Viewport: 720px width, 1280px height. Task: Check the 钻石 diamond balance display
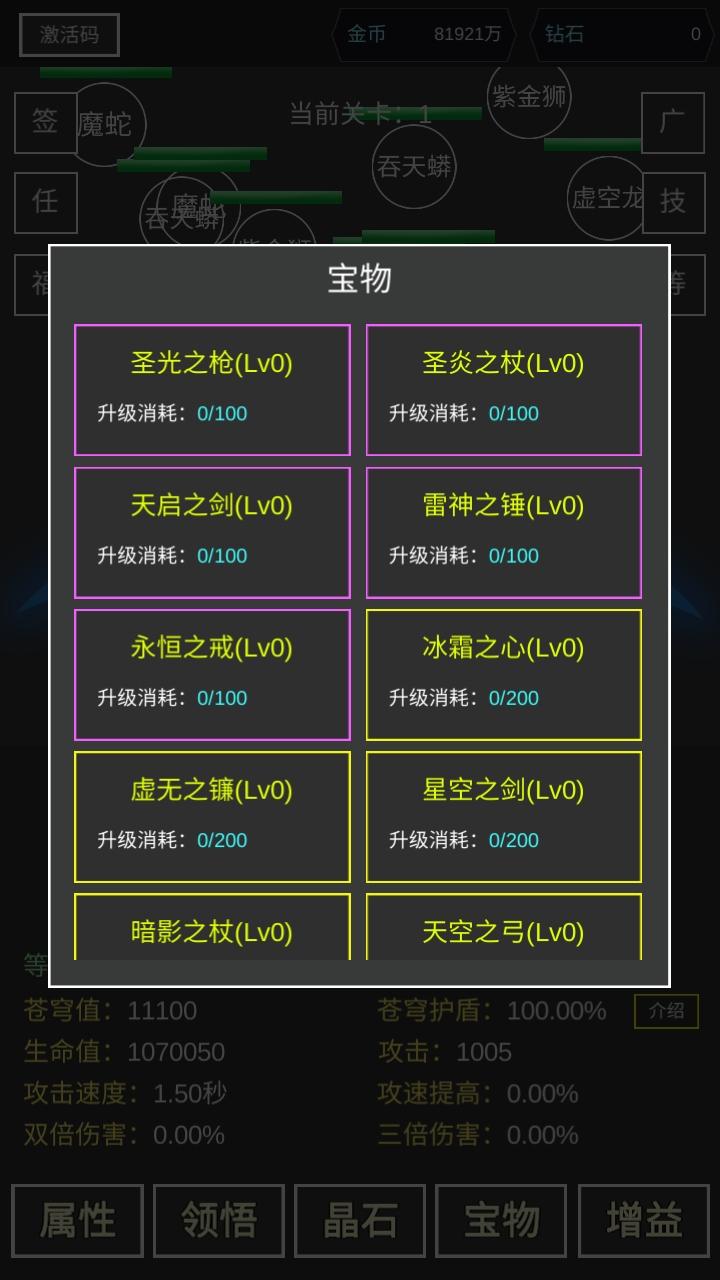(620, 35)
